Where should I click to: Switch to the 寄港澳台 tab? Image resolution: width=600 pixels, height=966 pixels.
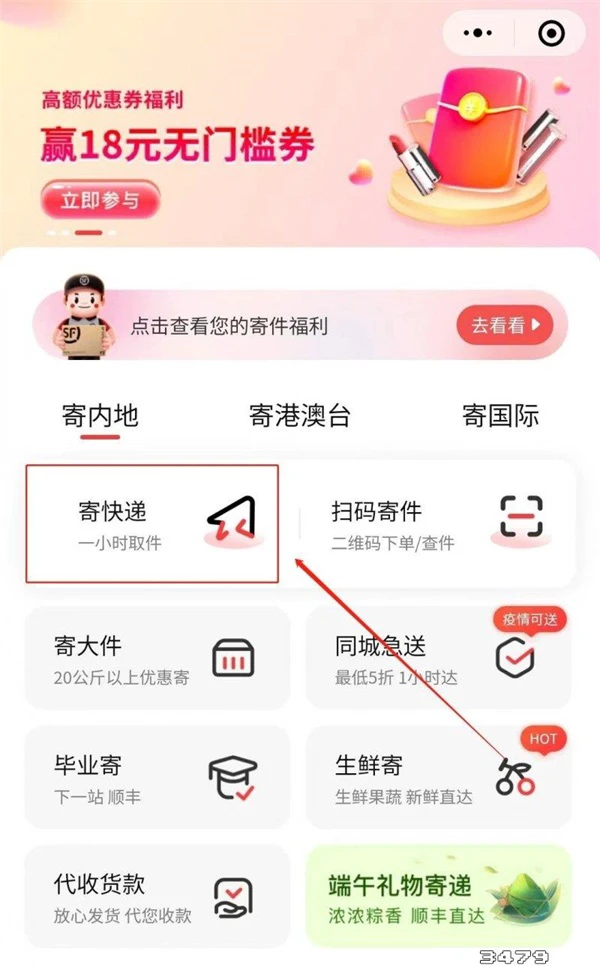299,415
